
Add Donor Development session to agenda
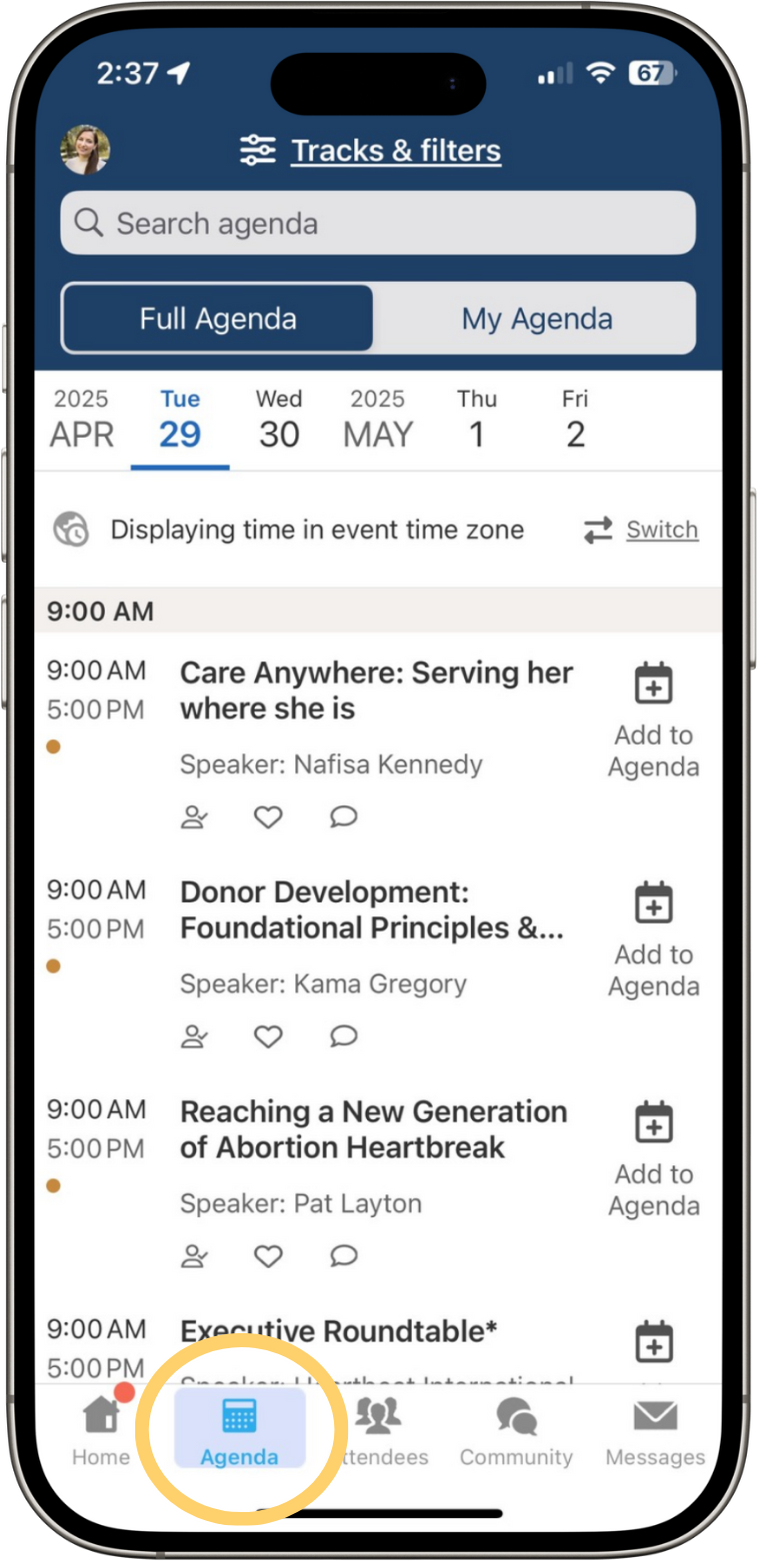[x=654, y=940]
